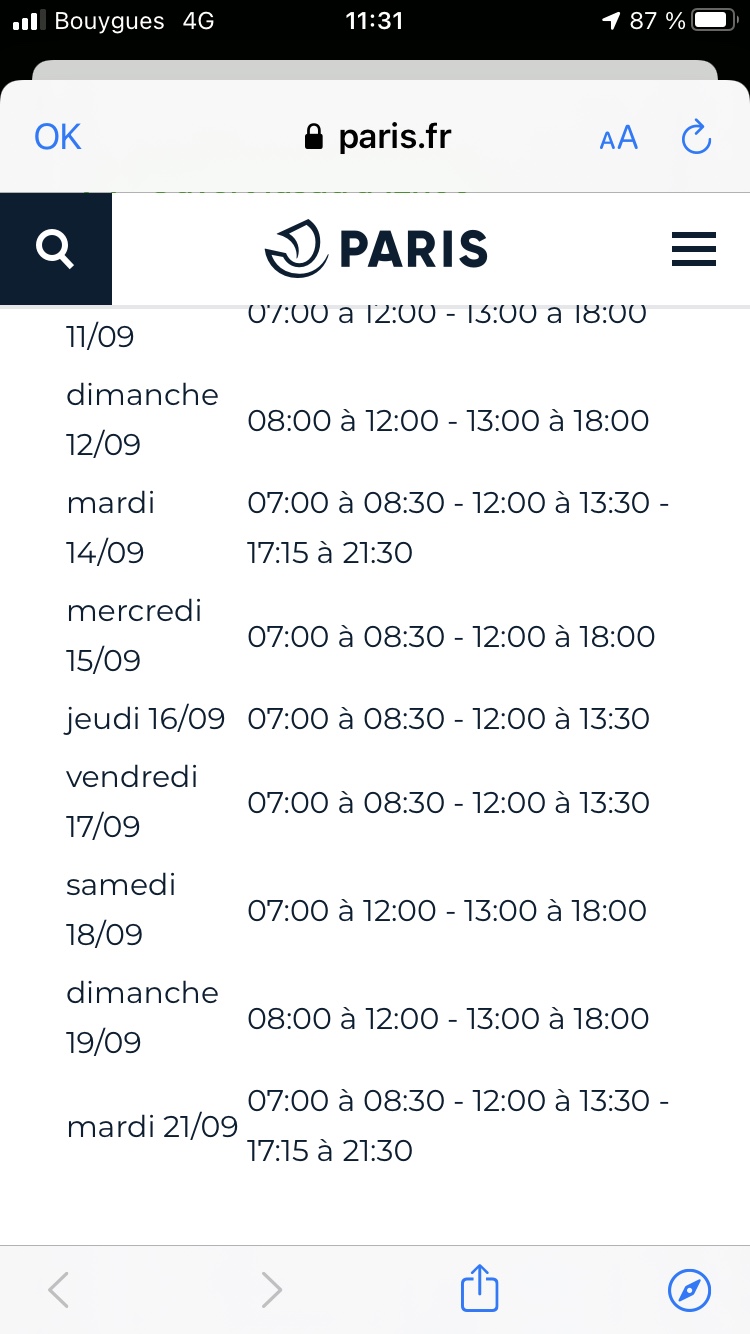Reload the current page

coord(695,137)
